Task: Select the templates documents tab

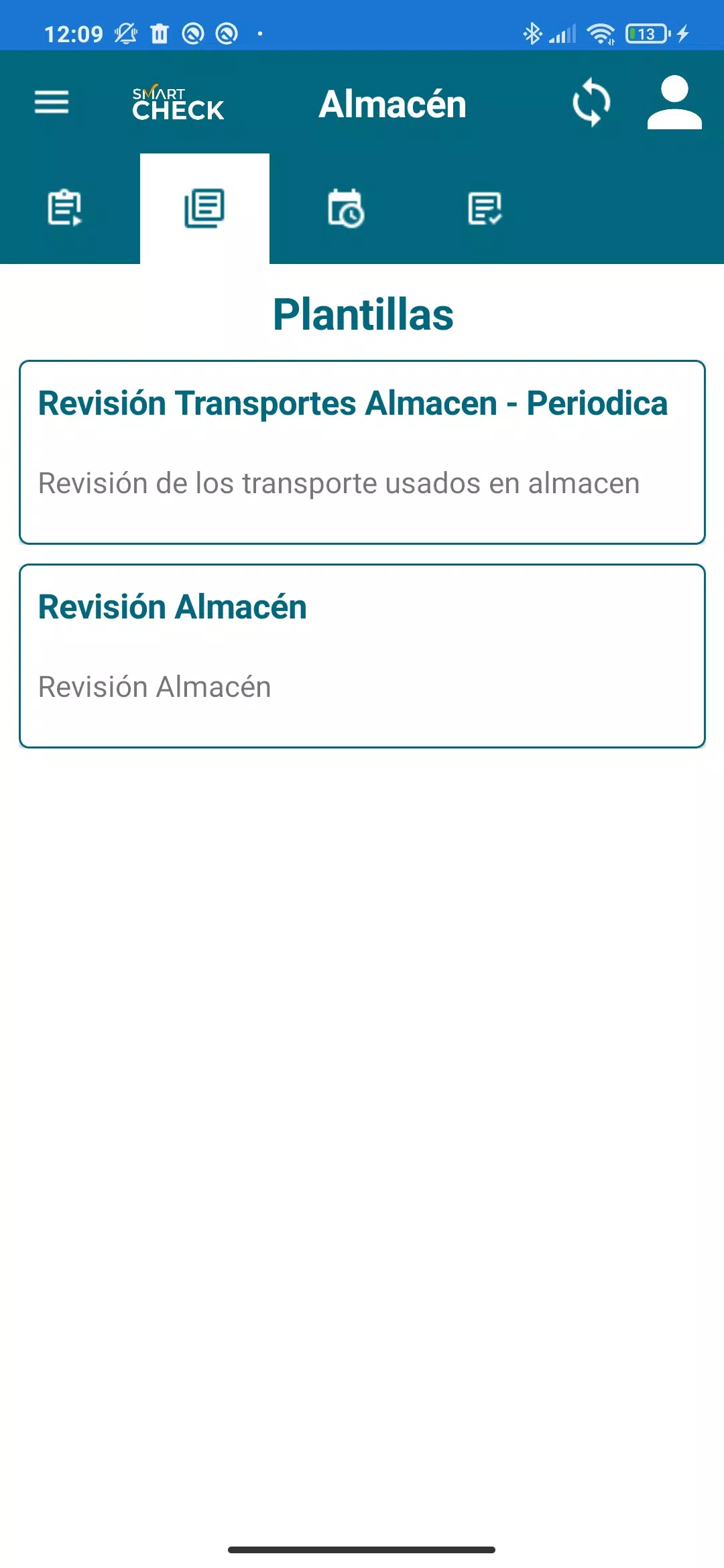Action: pos(204,208)
